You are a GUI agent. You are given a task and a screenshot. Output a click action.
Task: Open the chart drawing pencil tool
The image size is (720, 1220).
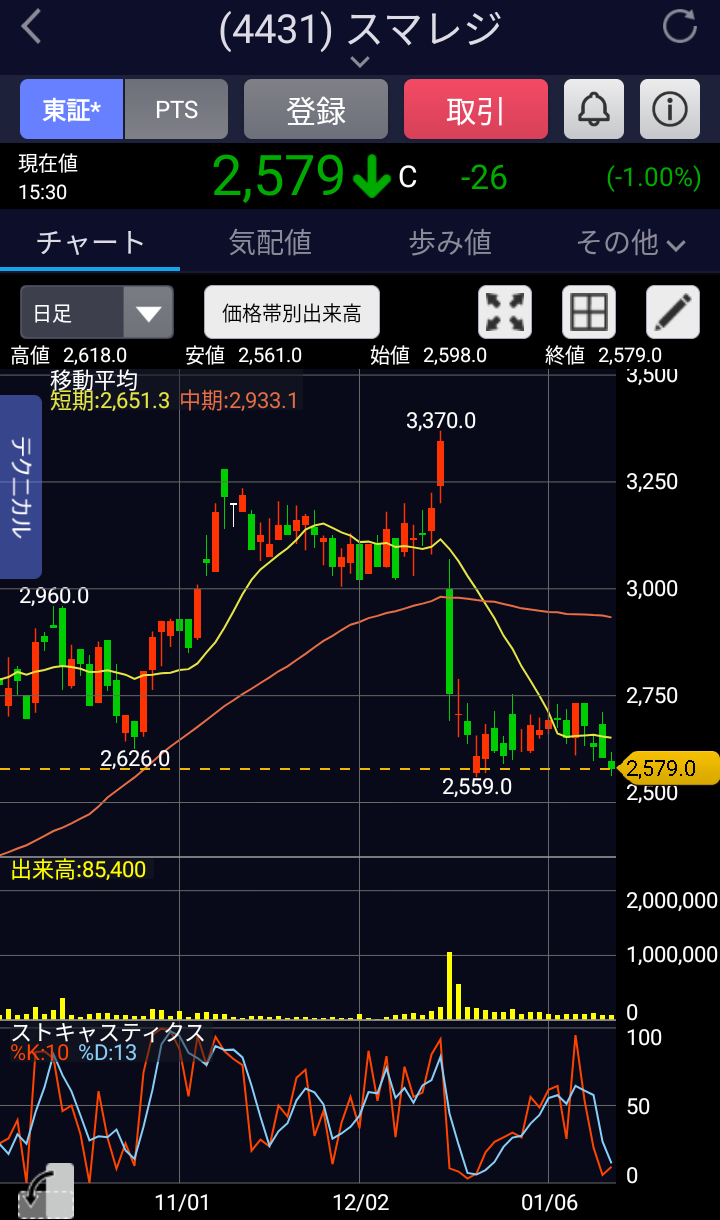click(x=672, y=313)
